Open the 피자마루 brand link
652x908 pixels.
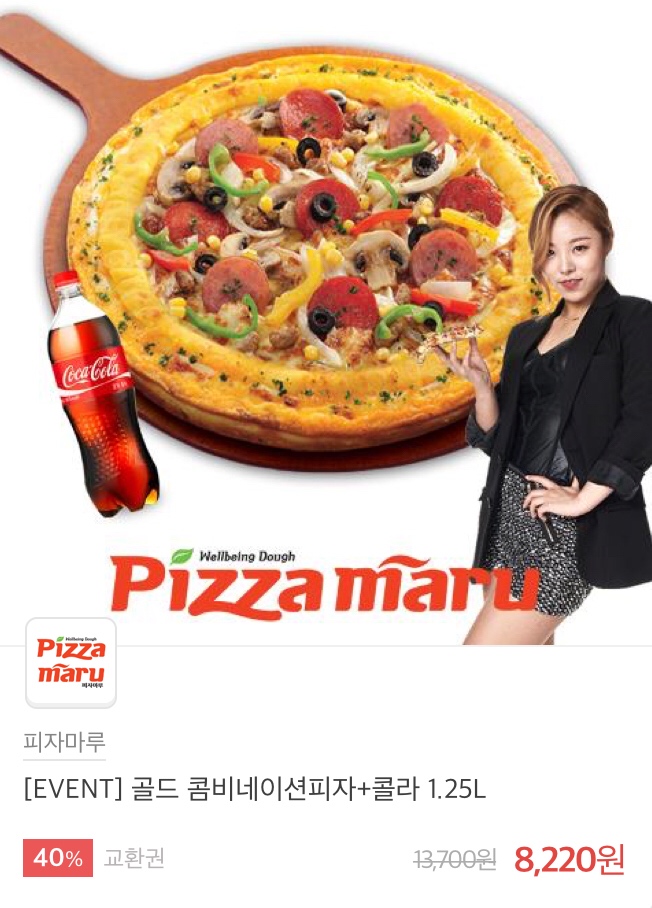(x=65, y=743)
